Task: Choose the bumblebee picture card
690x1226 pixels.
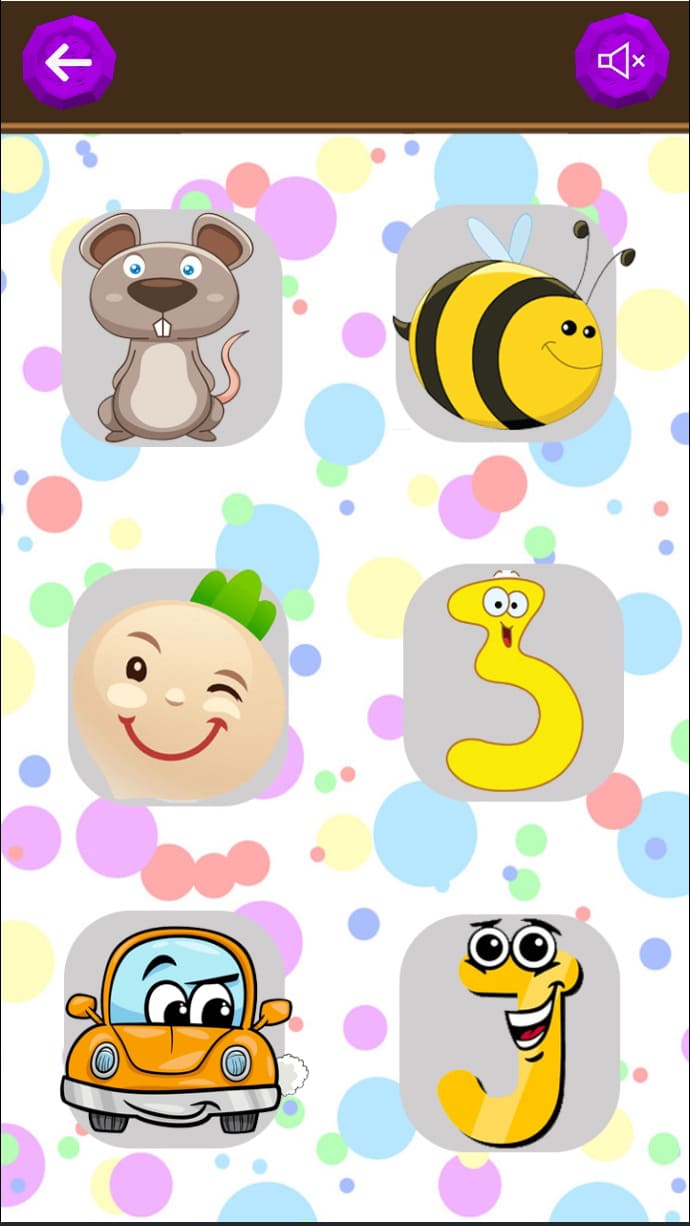Action: point(506,323)
